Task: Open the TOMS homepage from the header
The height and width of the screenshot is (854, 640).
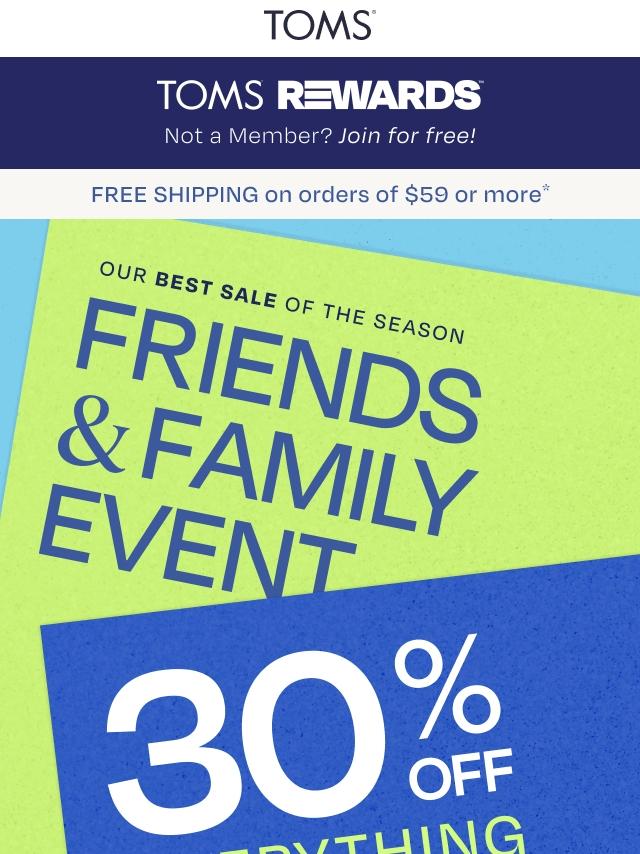Action: (320, 25)
